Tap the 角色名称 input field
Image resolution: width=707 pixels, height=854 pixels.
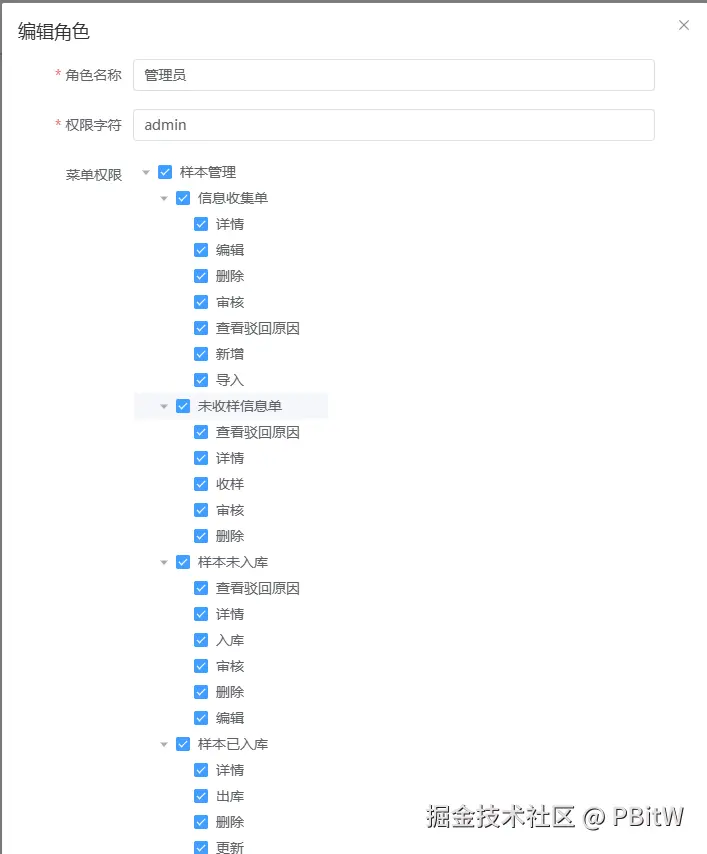pos(393,75)
